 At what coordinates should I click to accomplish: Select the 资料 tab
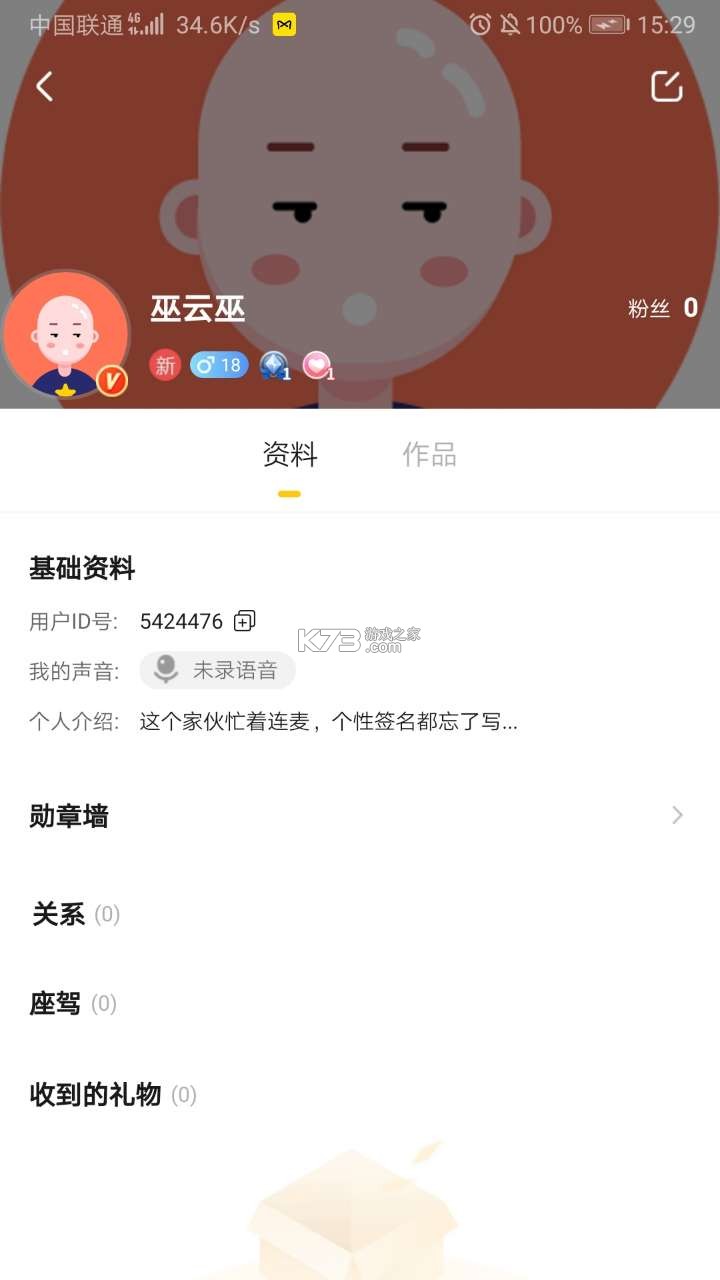(x=289, y=455)
